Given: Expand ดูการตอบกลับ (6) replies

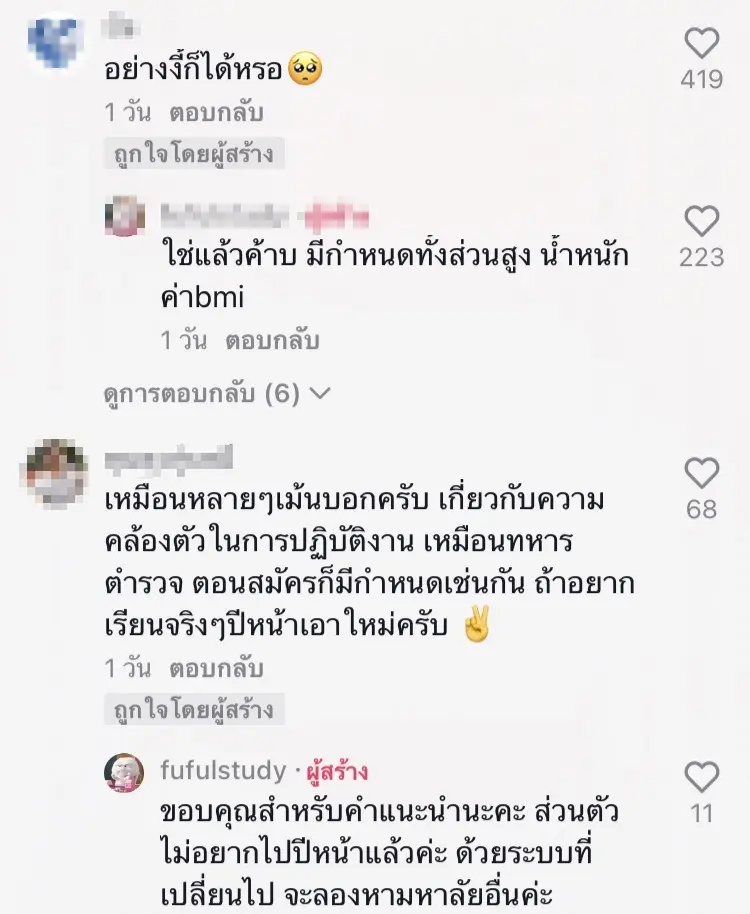Looking at the screenshot, I should tap(217, 394).
